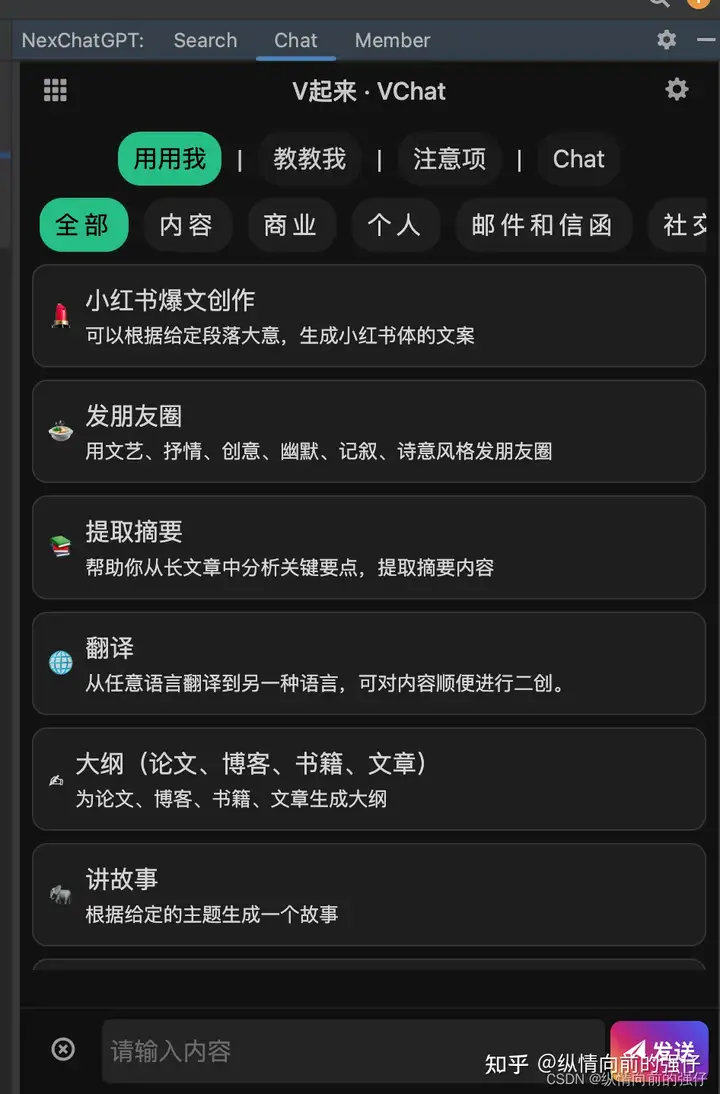Viewport: 720px width, 1094px height.
Task: Switch to the Member tab
Action: click(x=392, y=40)
